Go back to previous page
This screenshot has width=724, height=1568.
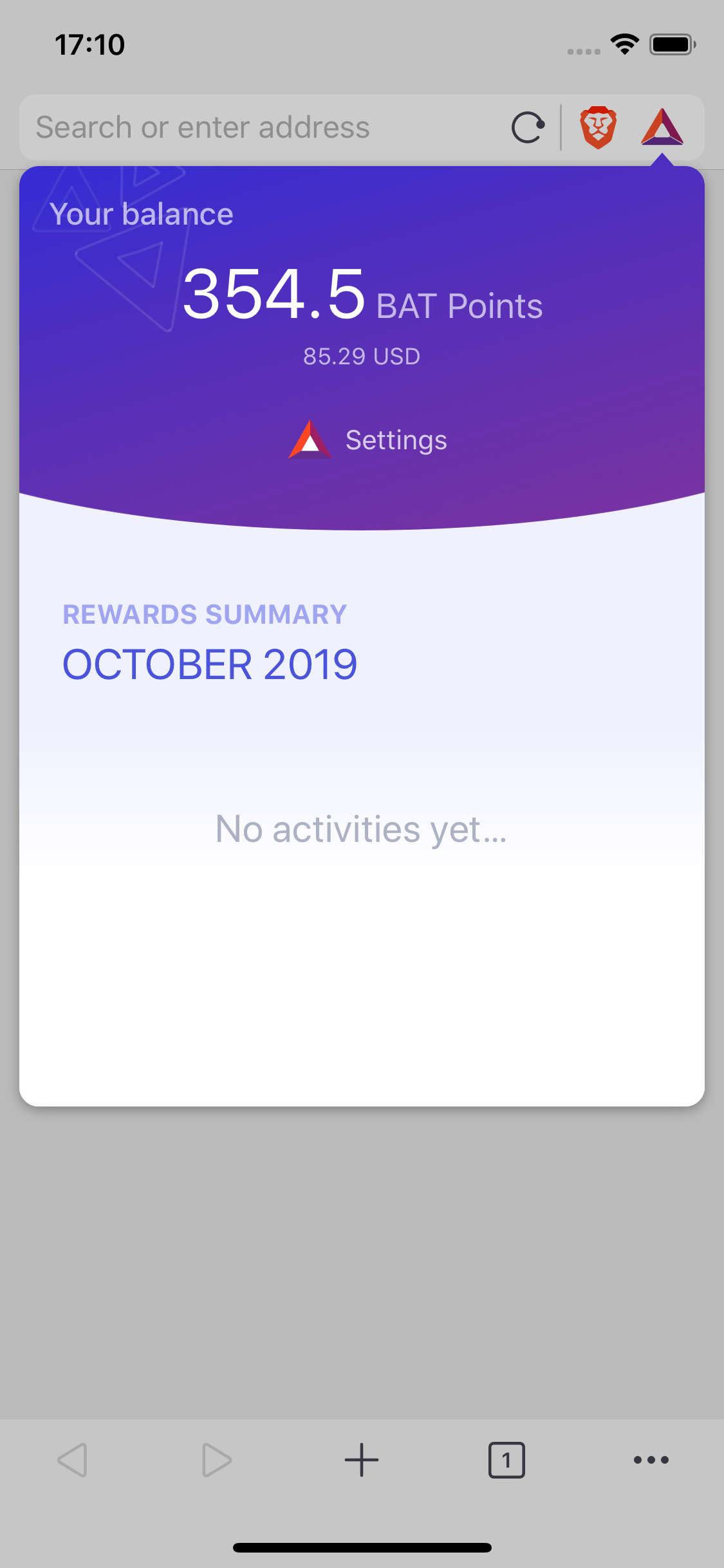[72, 1460]
